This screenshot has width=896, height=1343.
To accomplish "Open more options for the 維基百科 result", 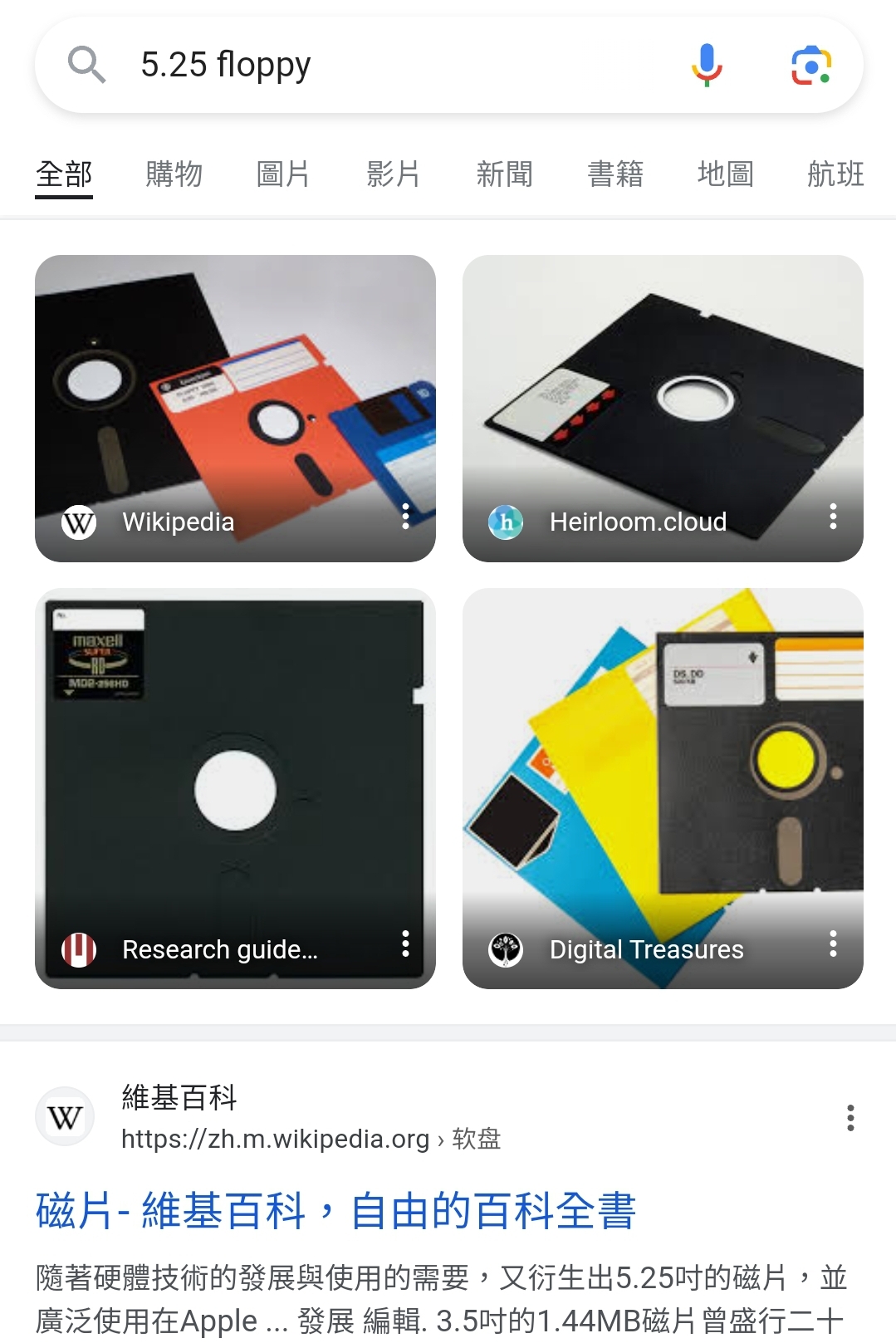I will pos(850,1118).
